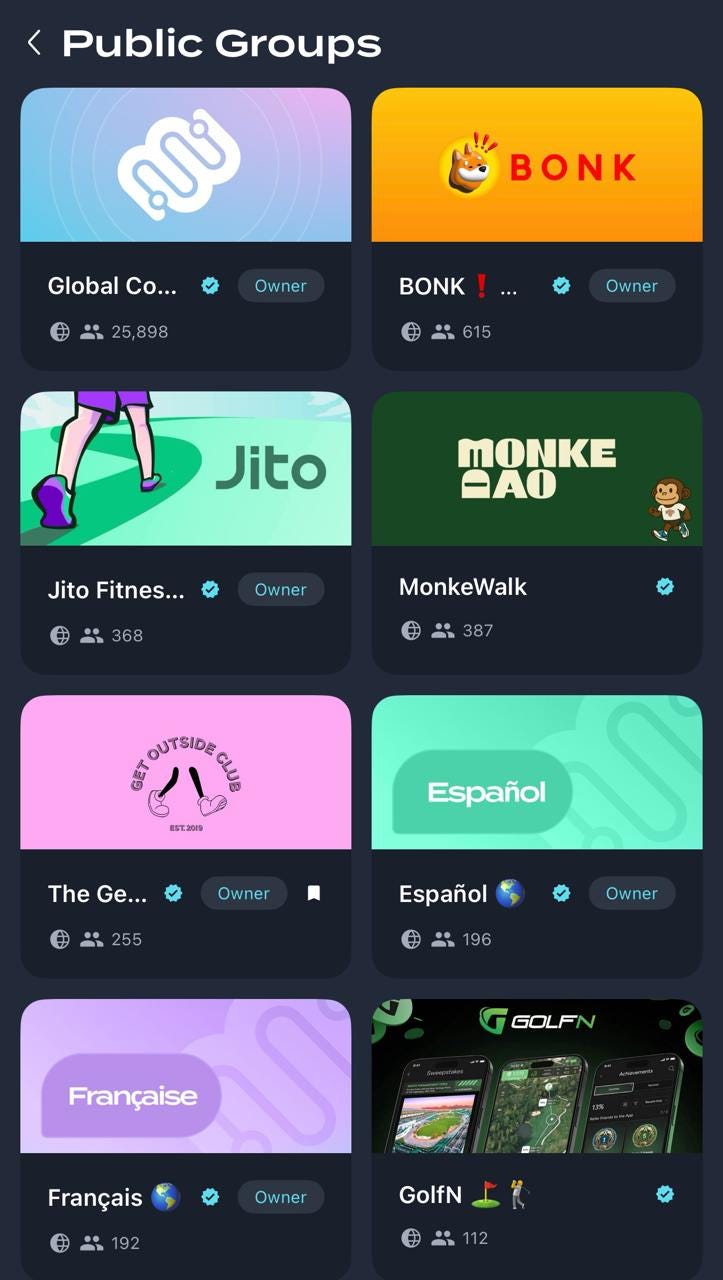
Task: Click the verified badge on the Español group
Action: (561, 893)
